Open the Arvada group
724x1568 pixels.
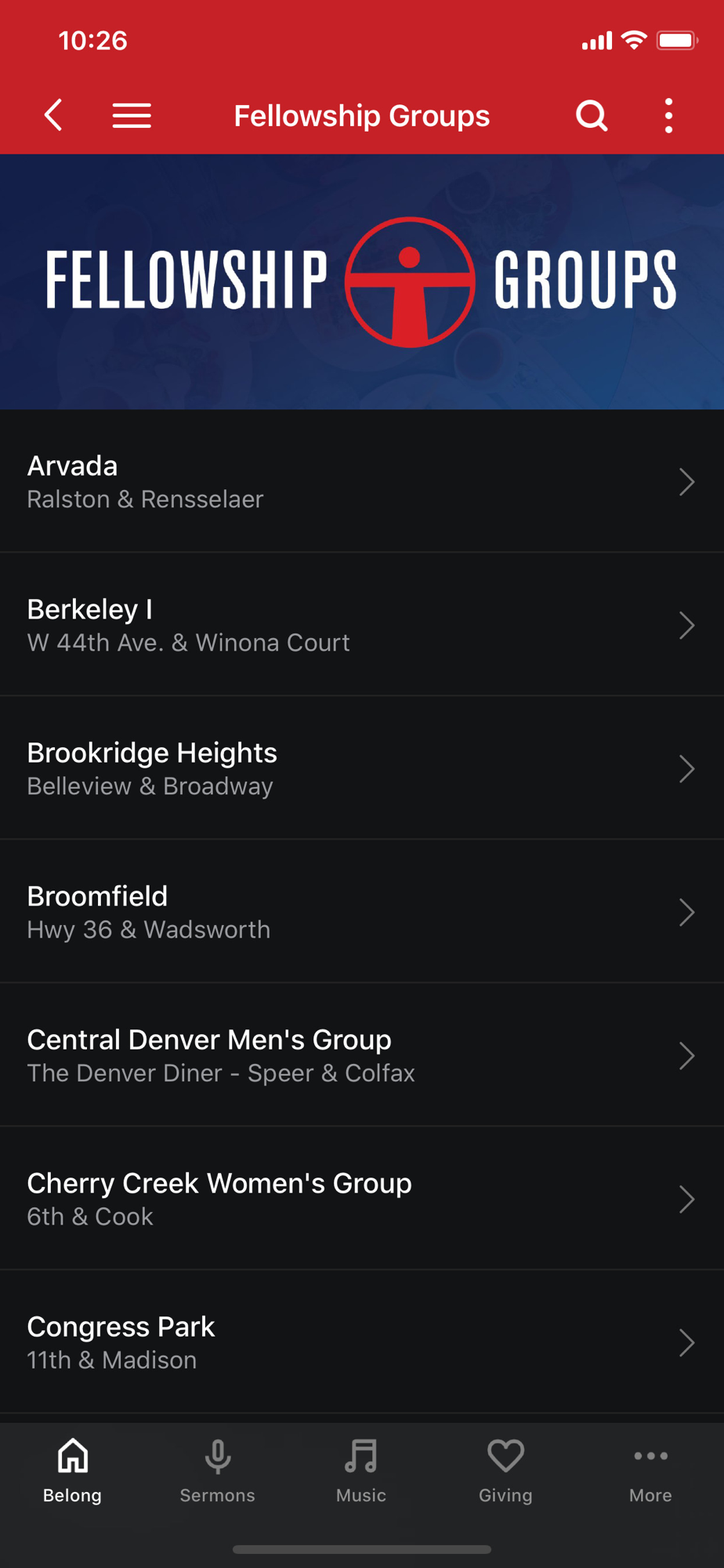362,481
